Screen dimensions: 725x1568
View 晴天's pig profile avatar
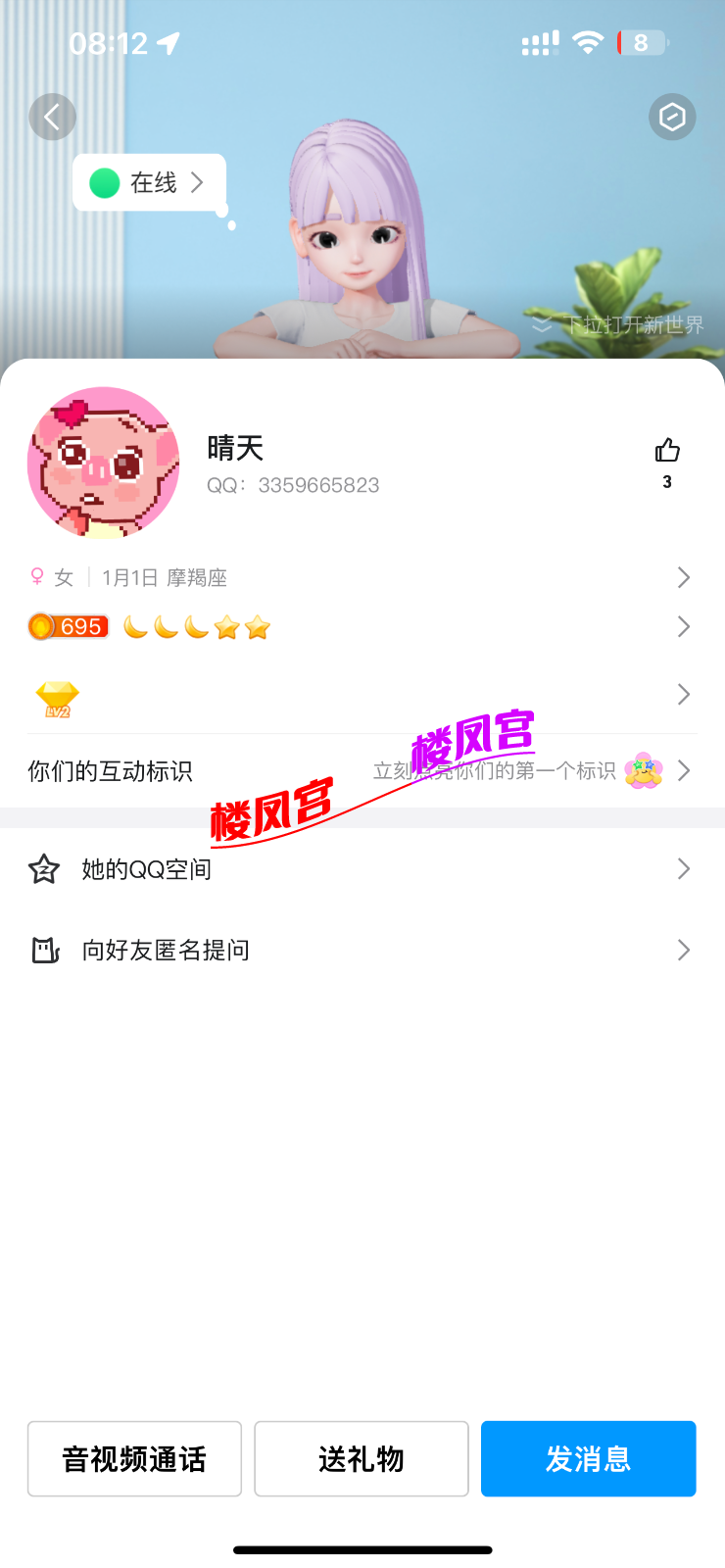pyautogui.click(x=104, y=463)
